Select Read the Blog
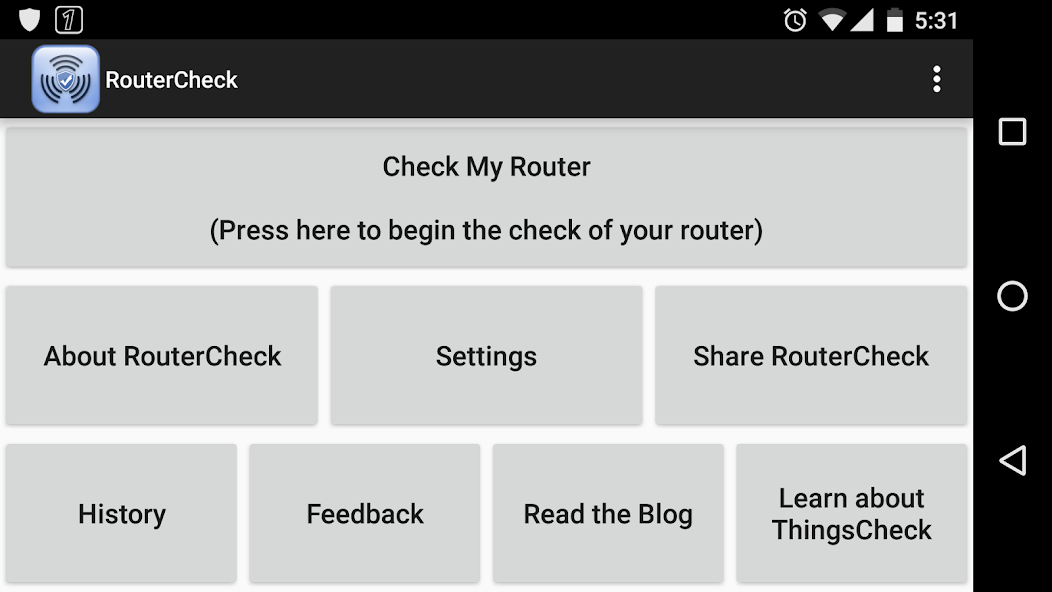Viewport: 1052px width, 592px height. pyautogui.click(x=608, y=514)
